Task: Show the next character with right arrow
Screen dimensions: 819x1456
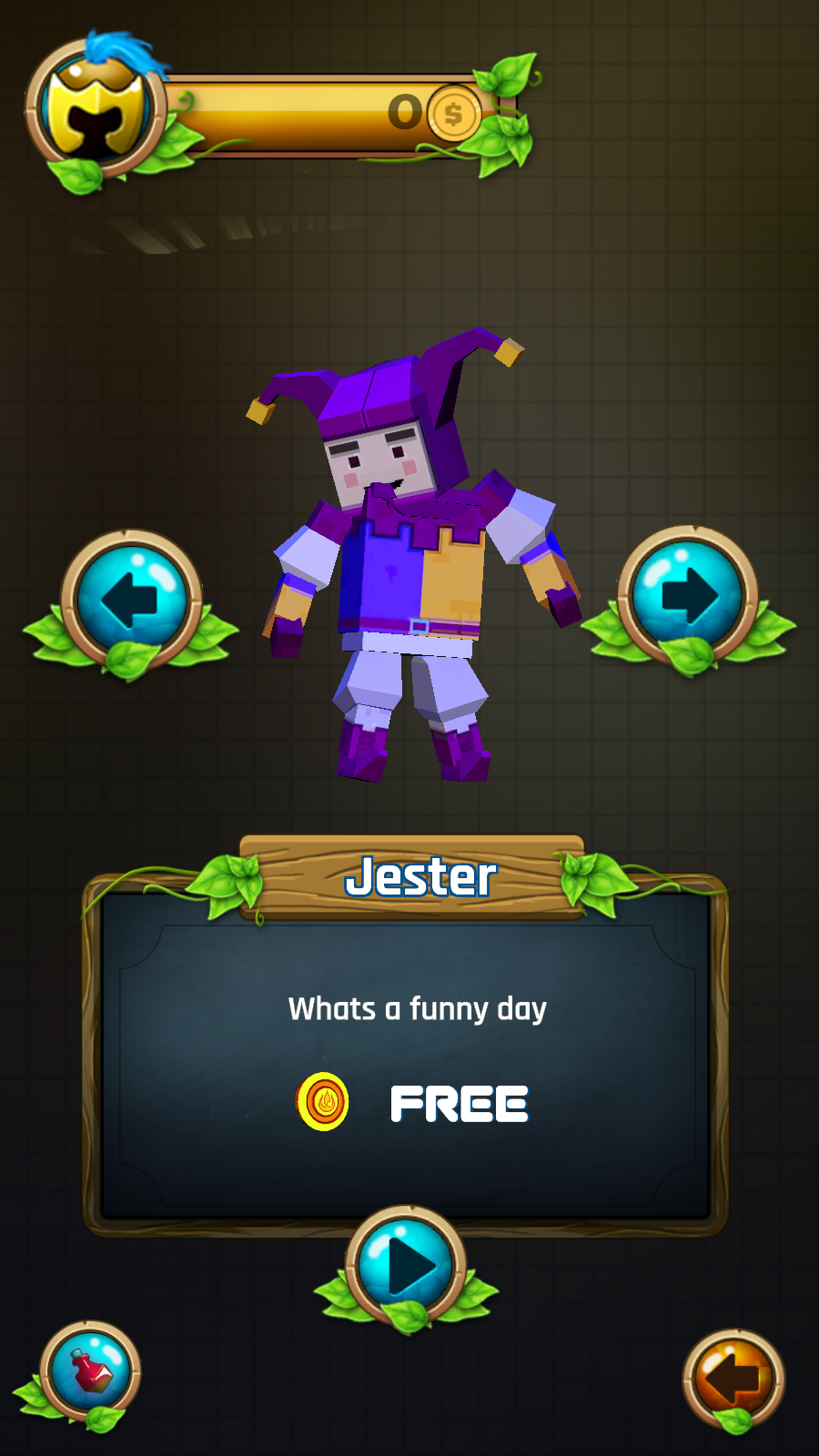Action: 688,597
